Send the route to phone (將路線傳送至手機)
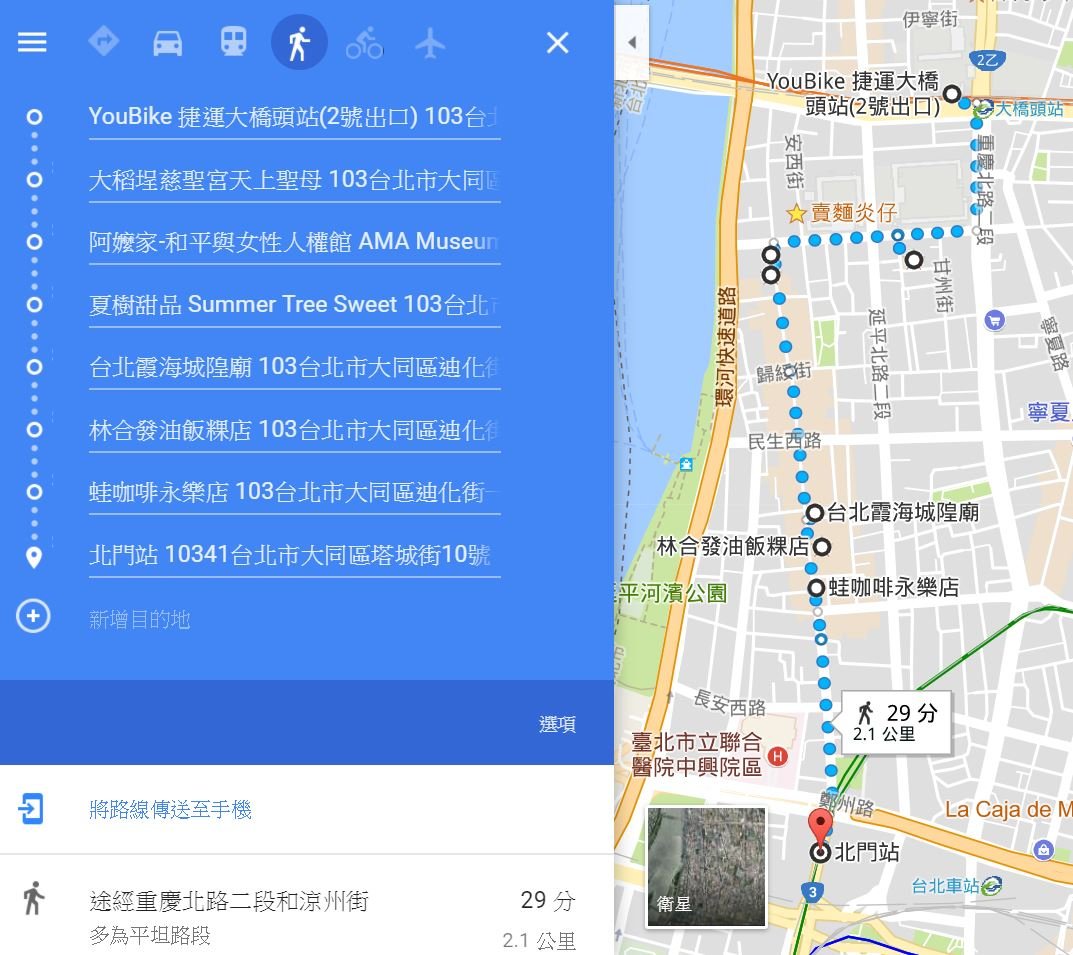The image size is (1073, 955). tap(170, 810)
